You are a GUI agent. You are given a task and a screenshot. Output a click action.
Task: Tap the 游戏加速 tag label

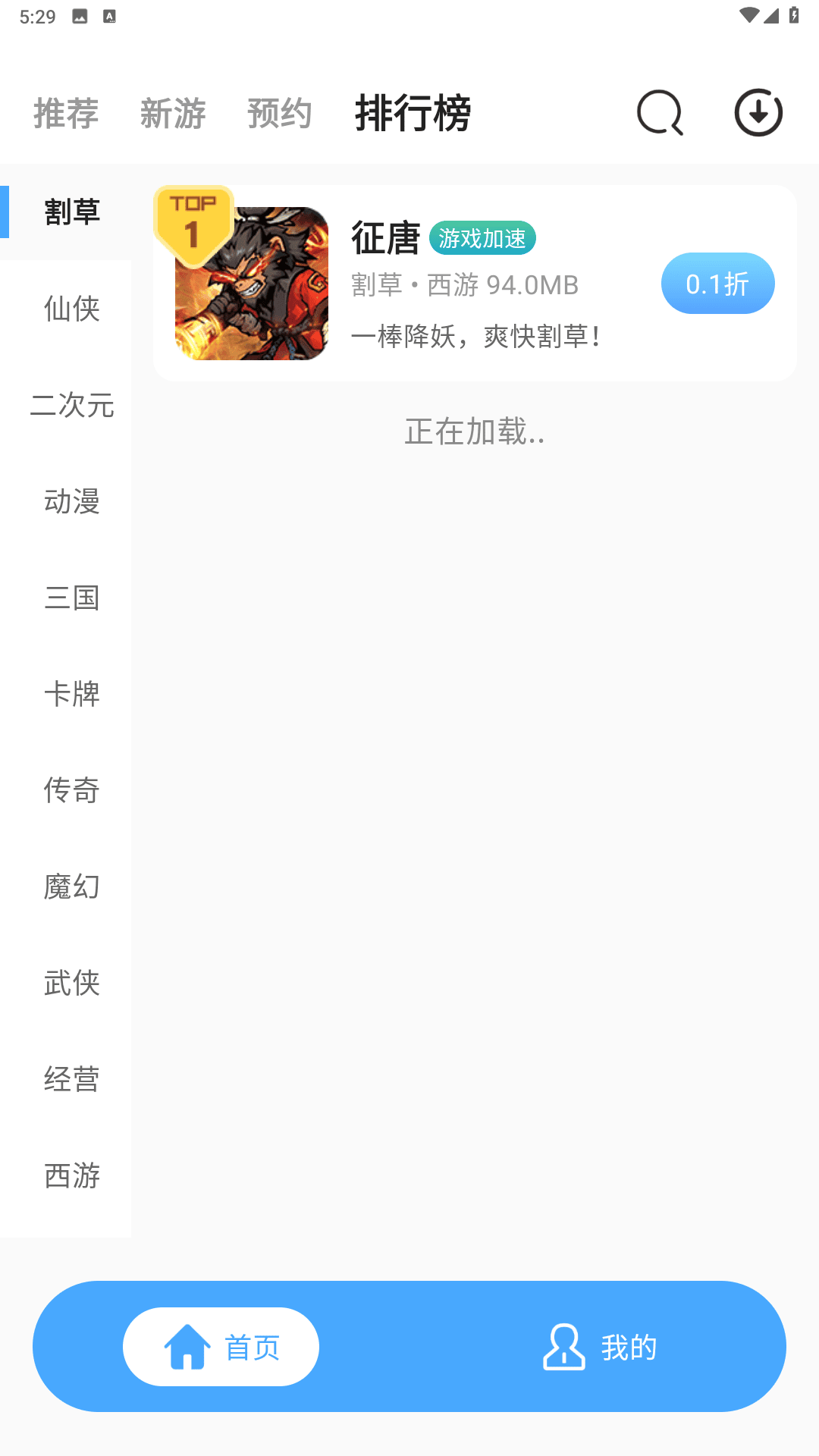pos(483,237)
